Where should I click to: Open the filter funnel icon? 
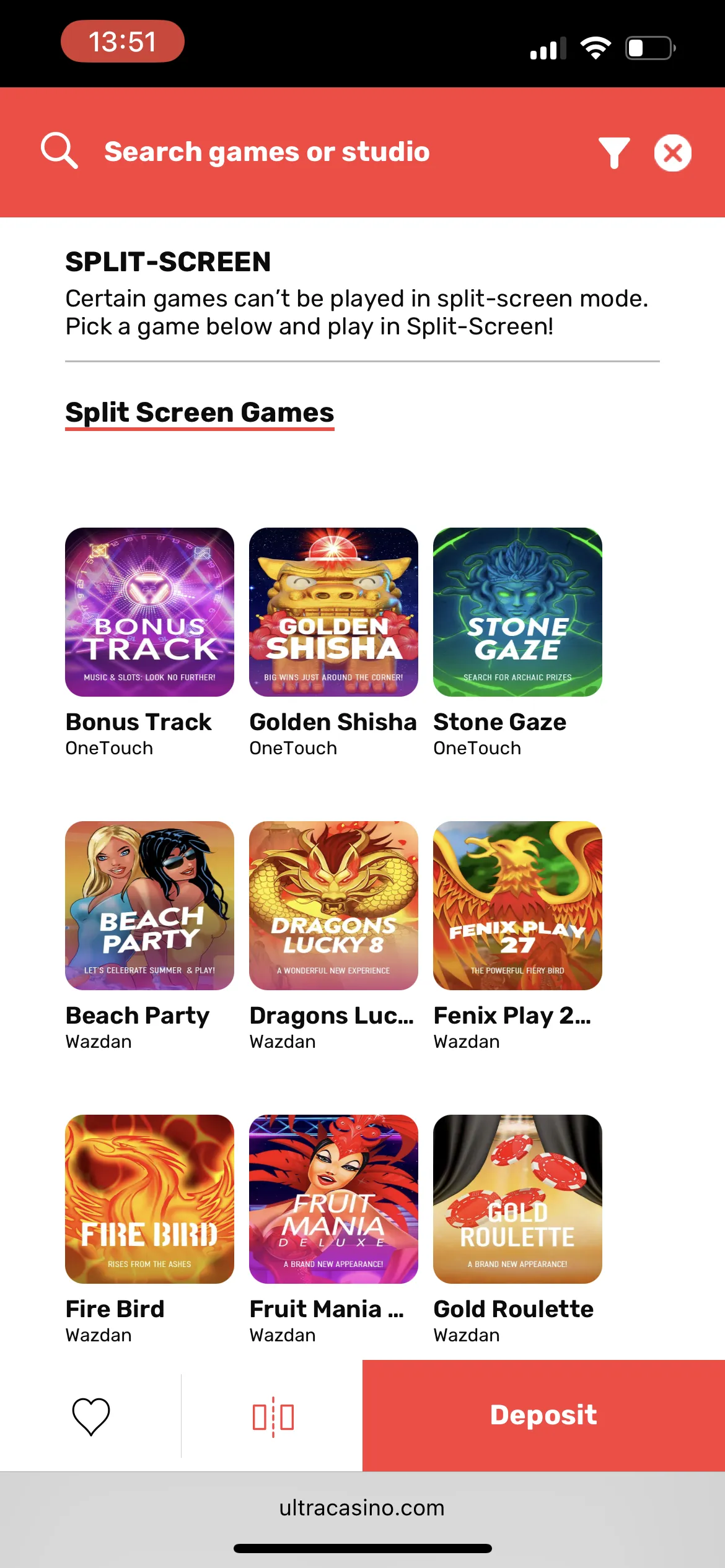pyautogui.click(x=613, y=152)
